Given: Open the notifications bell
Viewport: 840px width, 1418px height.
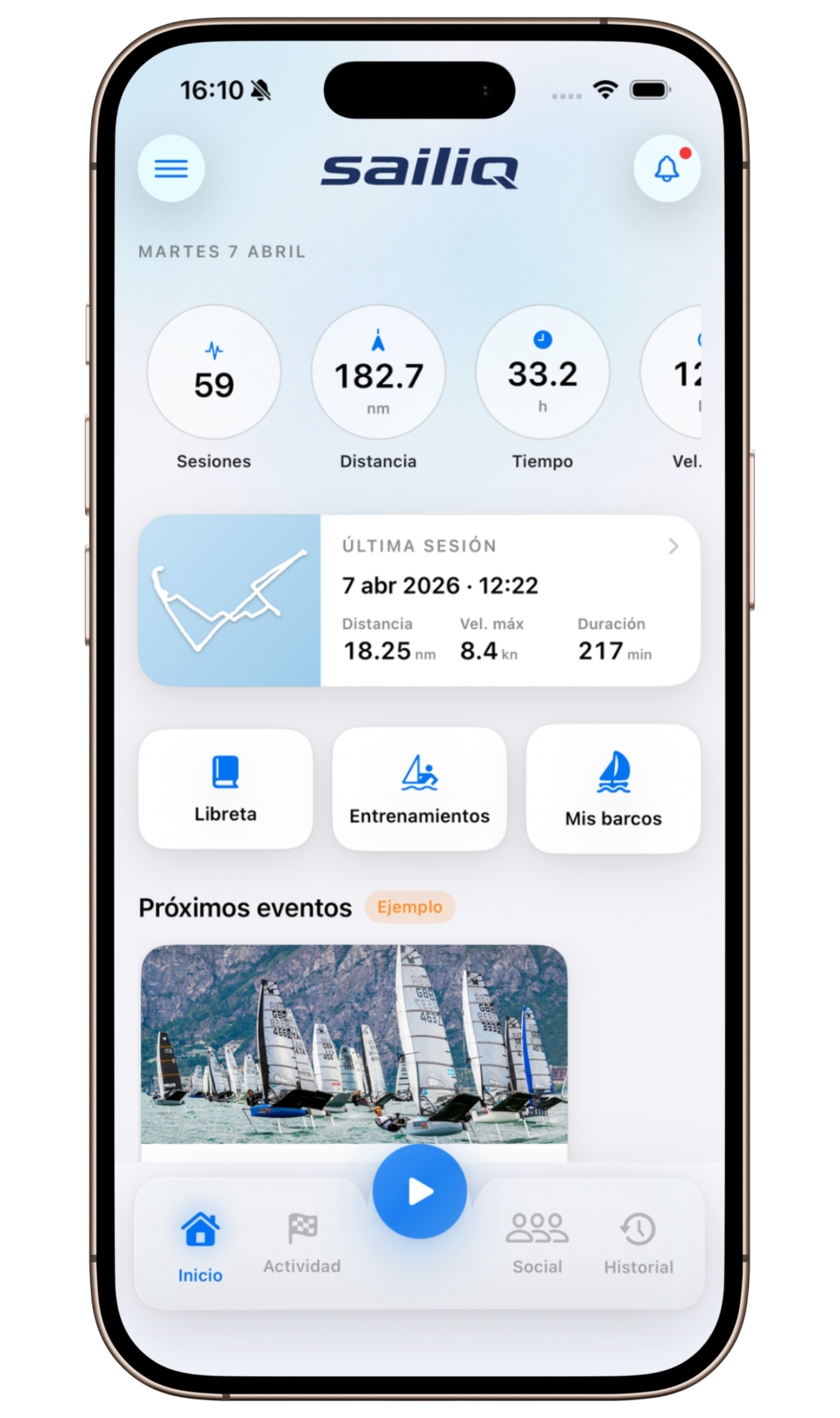Looking at the screenshot, I should 667,169.
